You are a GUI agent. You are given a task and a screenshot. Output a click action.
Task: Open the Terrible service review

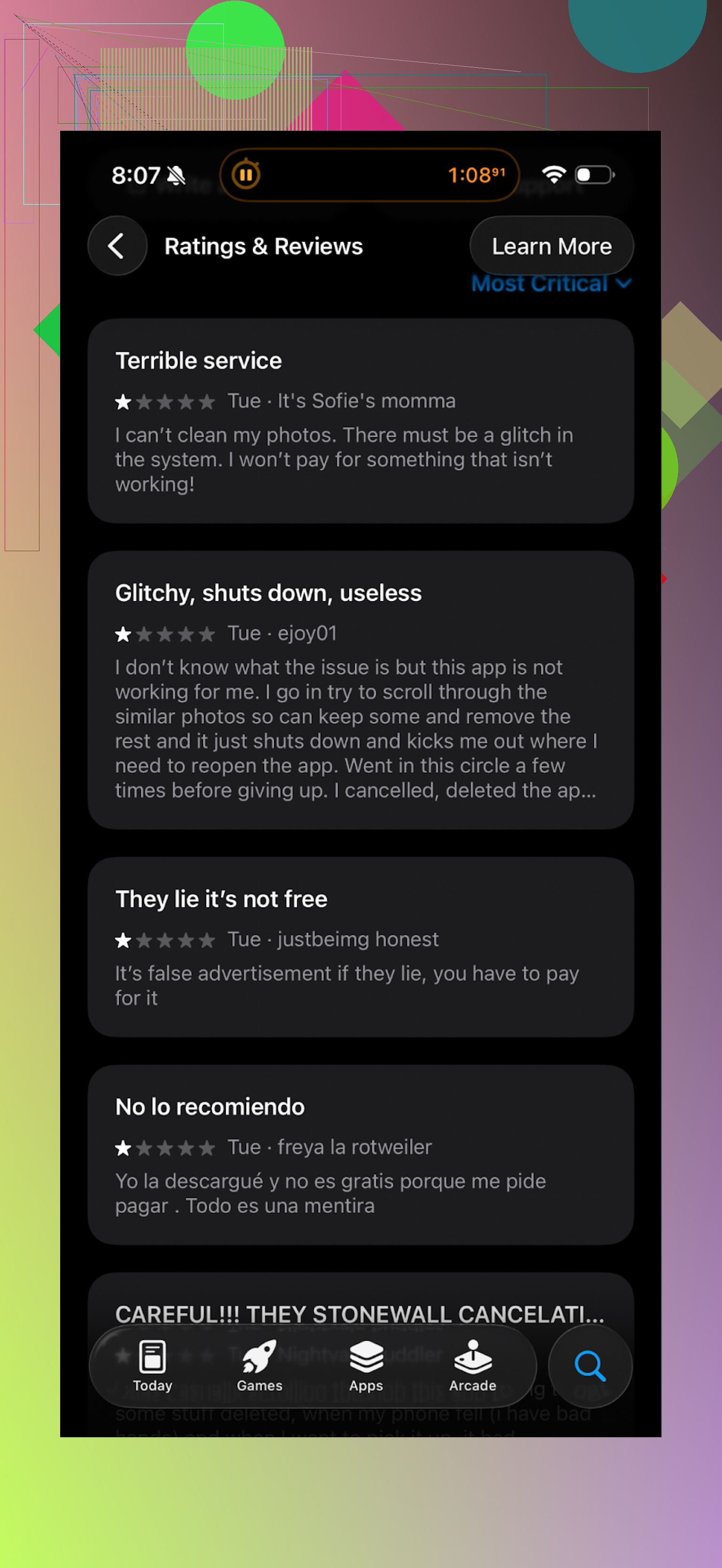tap(360, 420)
